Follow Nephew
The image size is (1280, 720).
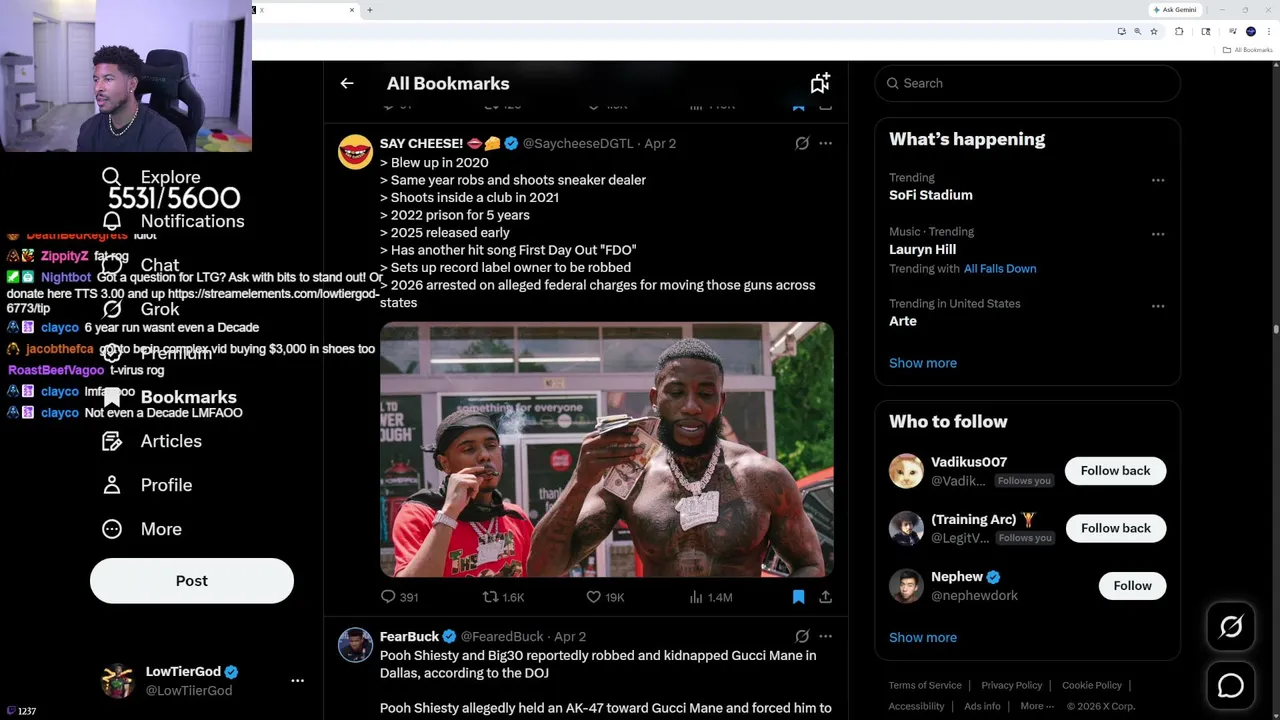[1132, 586]
